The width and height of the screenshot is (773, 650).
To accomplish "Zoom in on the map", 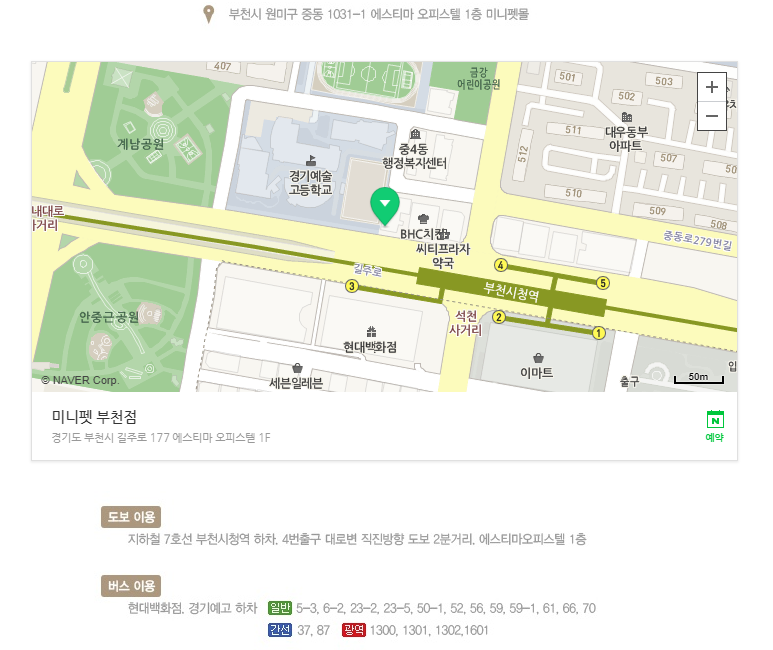I will [712, 87].
